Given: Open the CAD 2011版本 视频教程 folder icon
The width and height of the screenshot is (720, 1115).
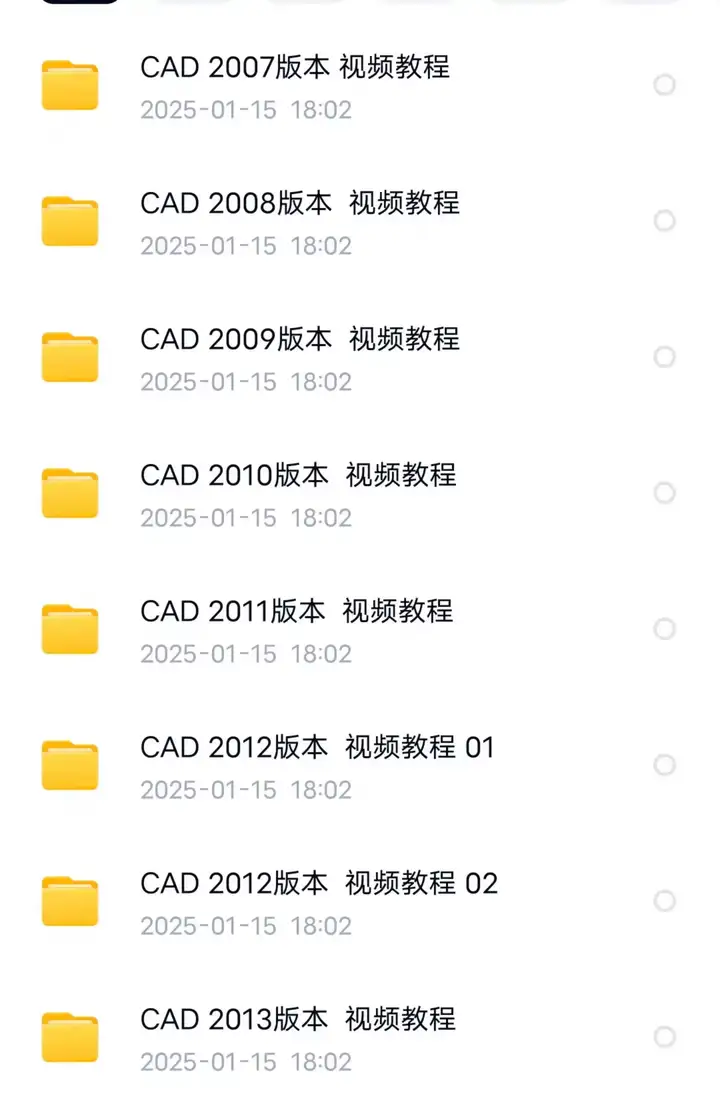Looking at the screenshot, I should (69, 629).
